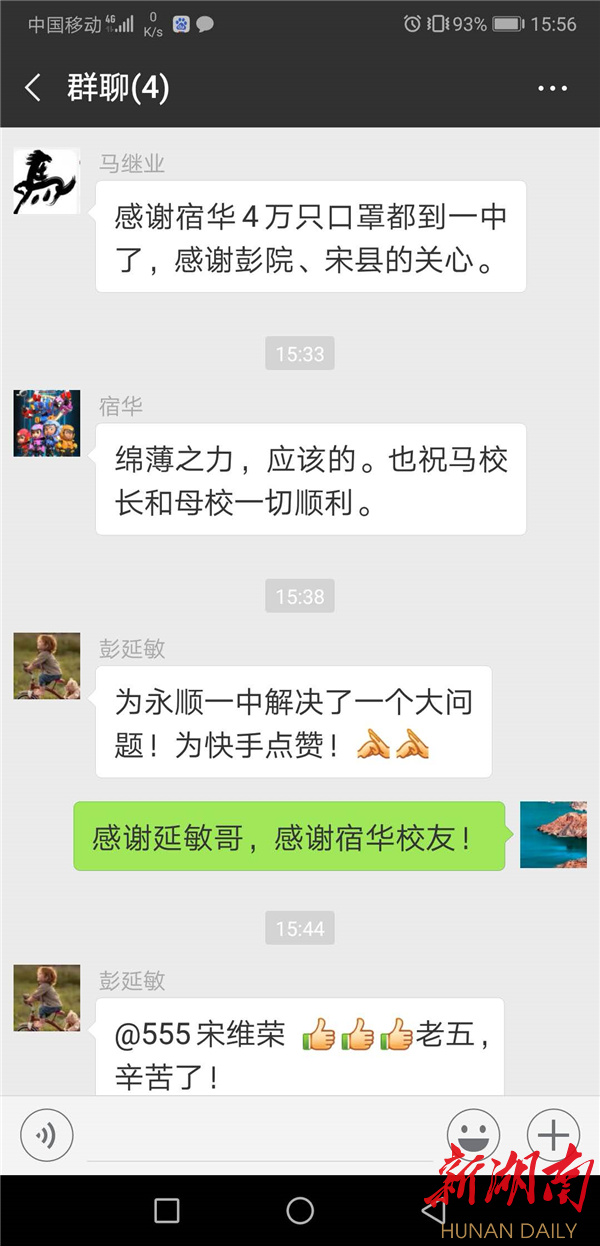Open my own avatar beside the green message
The width and height of the screenshot is (600, 1246).
[x=553, y=834]
